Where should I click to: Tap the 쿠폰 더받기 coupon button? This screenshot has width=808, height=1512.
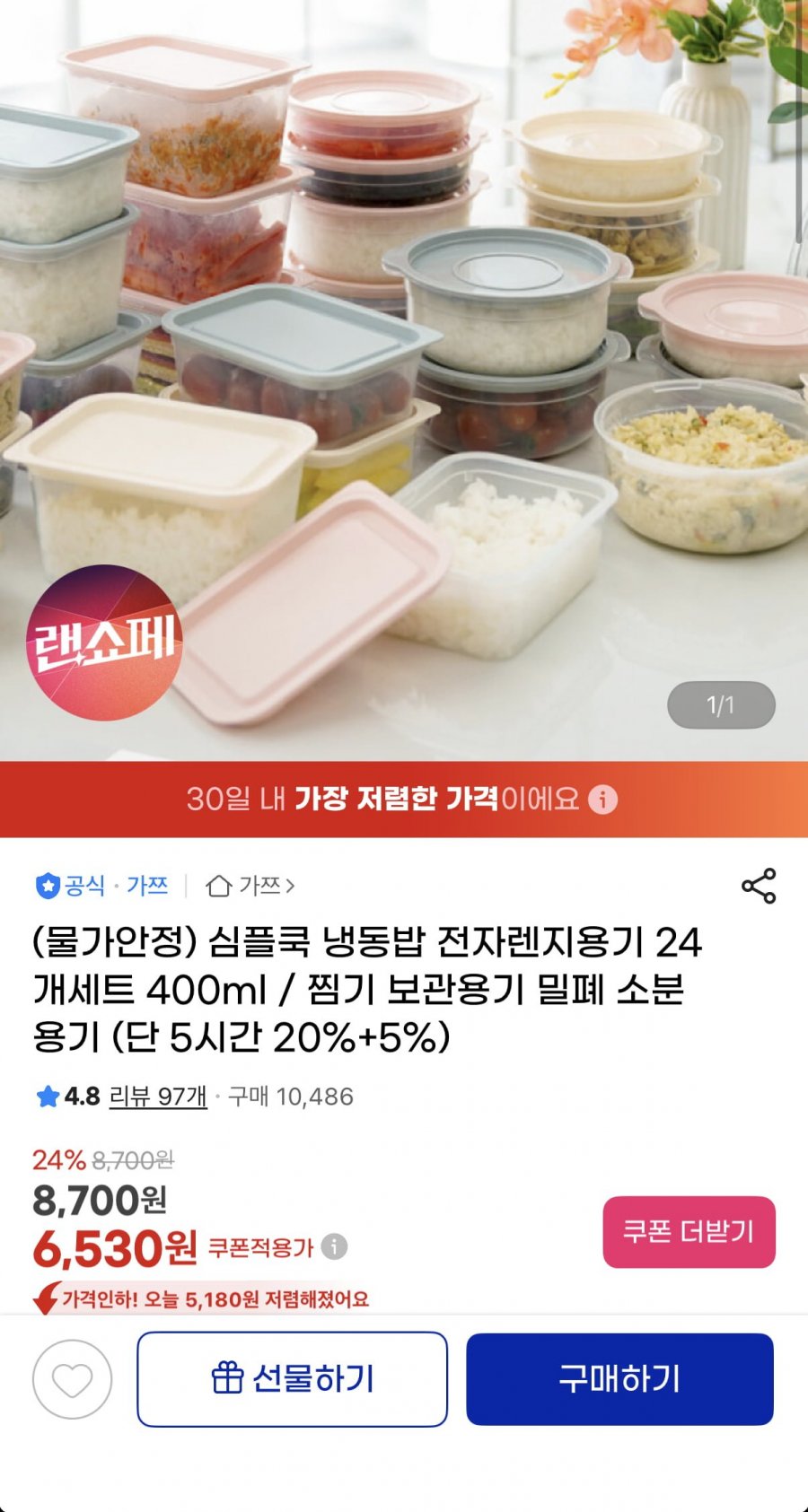click(689, 1232)
